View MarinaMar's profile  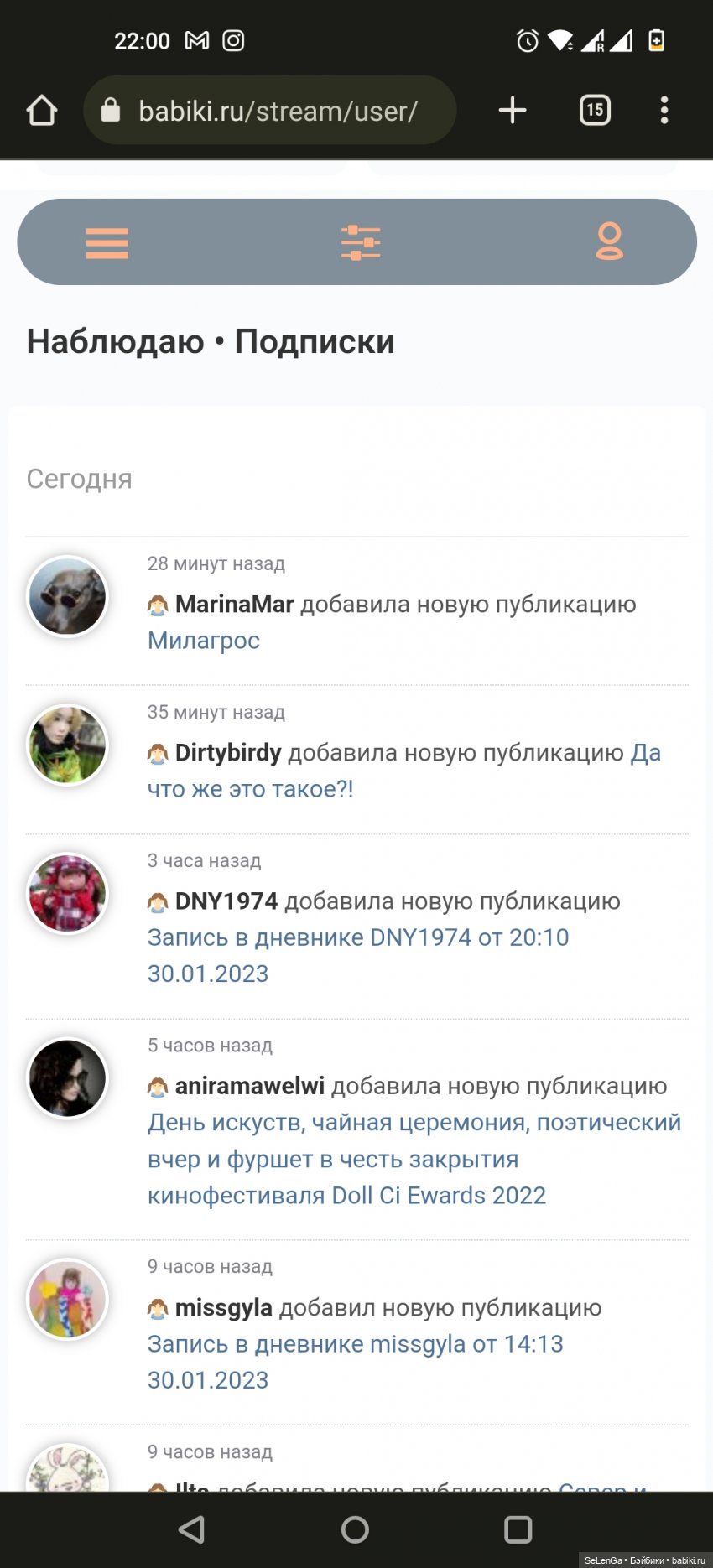[234, 604]
